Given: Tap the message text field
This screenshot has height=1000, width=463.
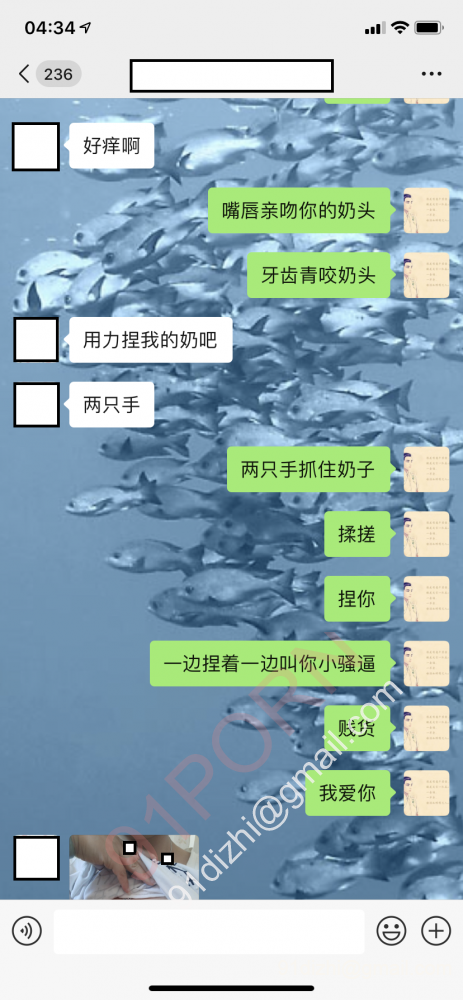Looking at the screenshot, I should (209, 931).
